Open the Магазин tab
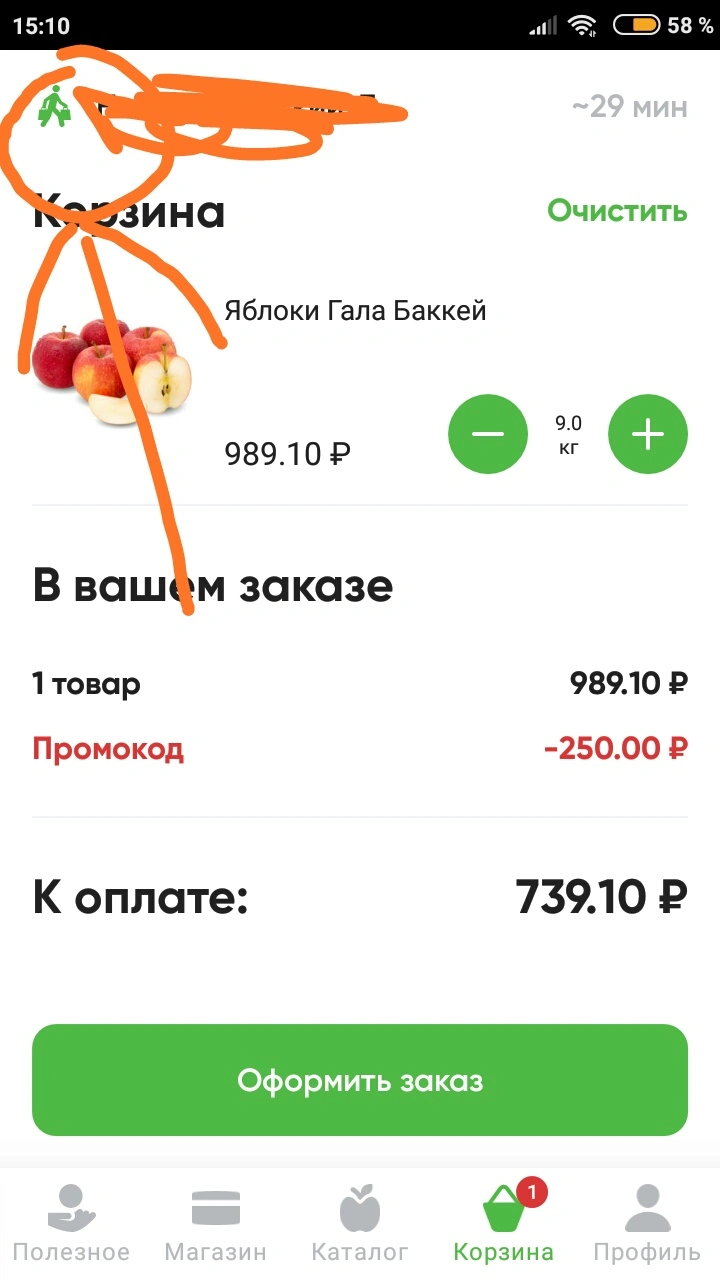Screen dimensions: 720x1280 point(215,1224)
